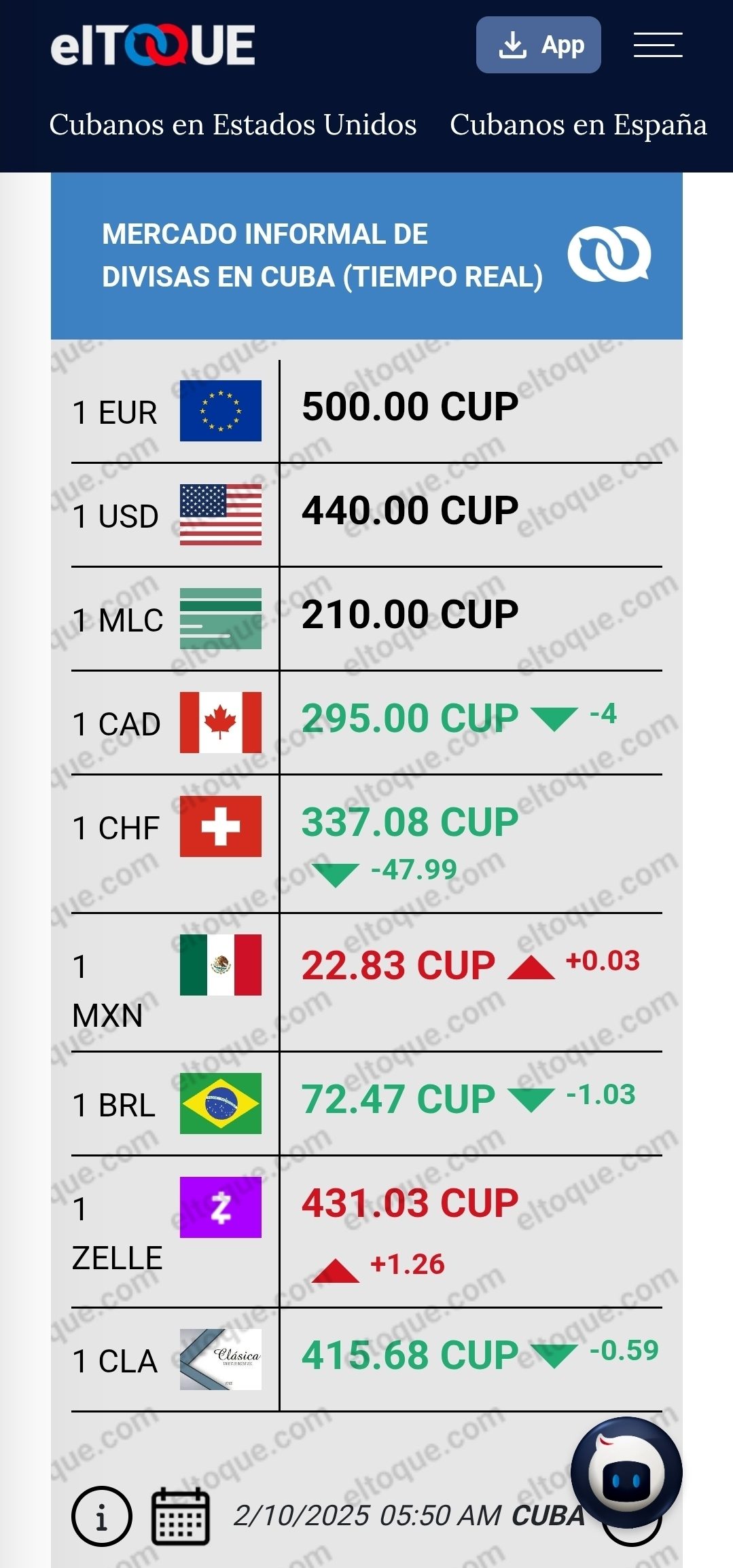Download the elTOQUE app
The image size is (733, 1568).
click(x=538, y=45)
